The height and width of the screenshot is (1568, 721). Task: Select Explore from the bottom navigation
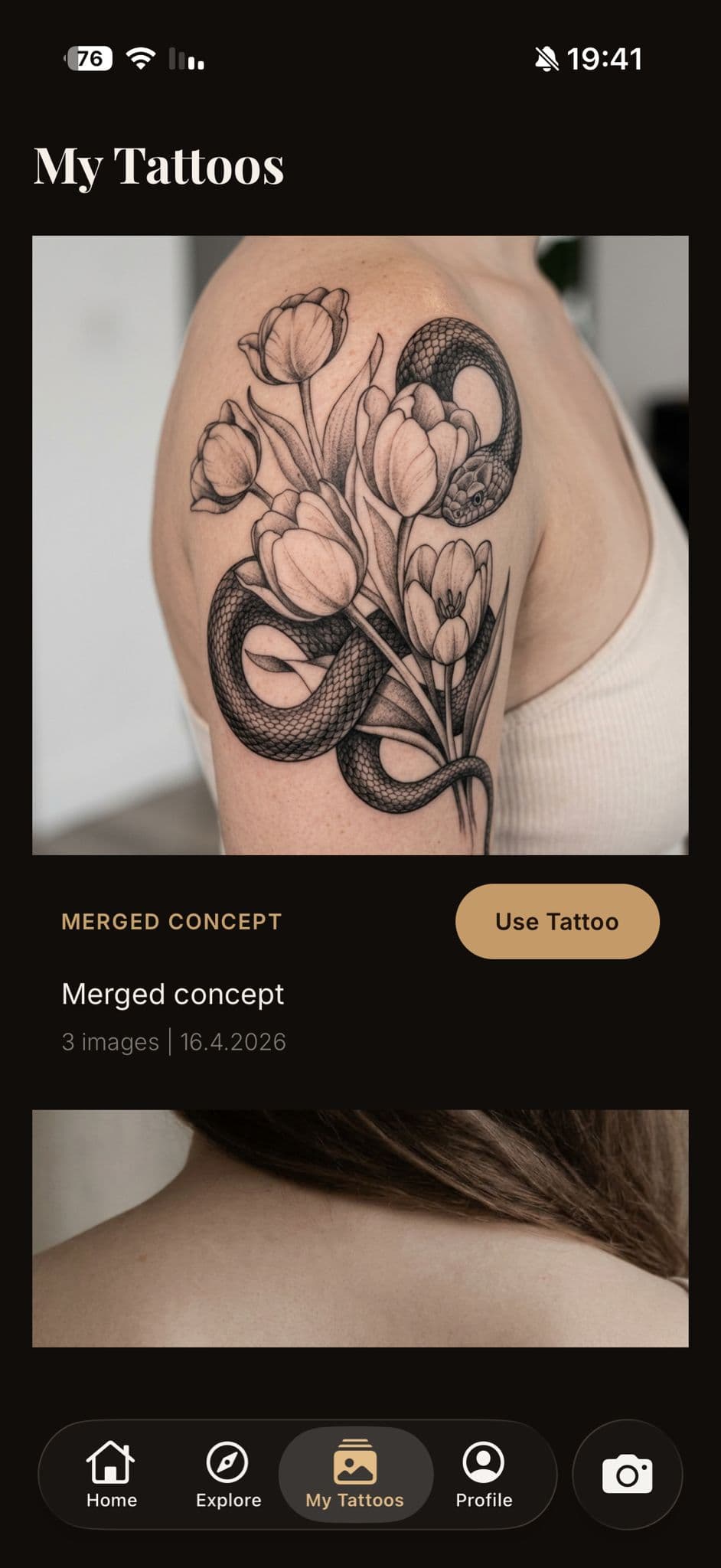[227, 1474]
